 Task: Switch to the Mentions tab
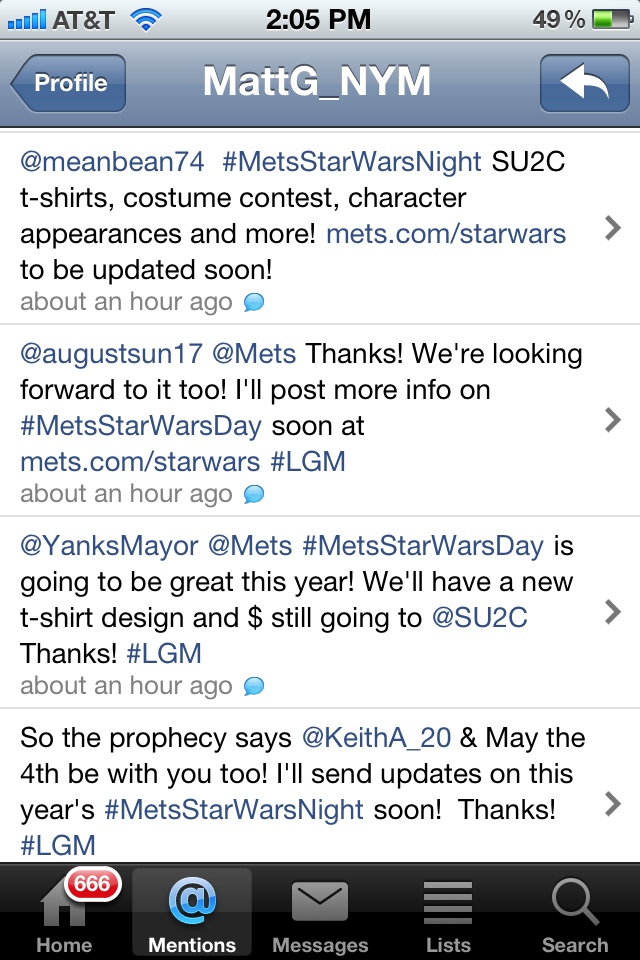(x=191, y=911)
